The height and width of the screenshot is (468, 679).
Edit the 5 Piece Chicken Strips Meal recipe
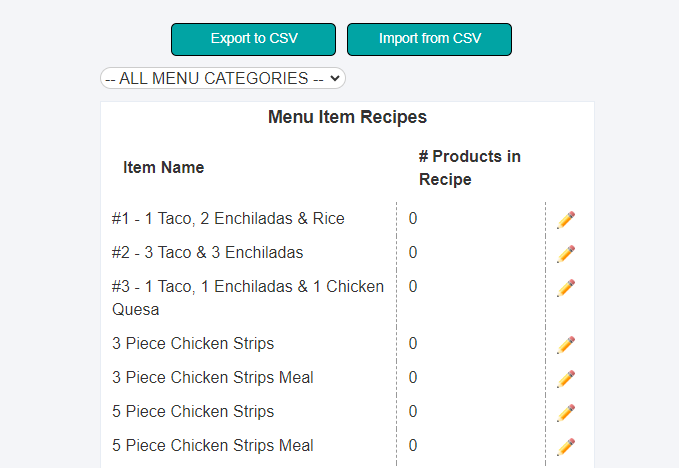[x=566, y=447]
